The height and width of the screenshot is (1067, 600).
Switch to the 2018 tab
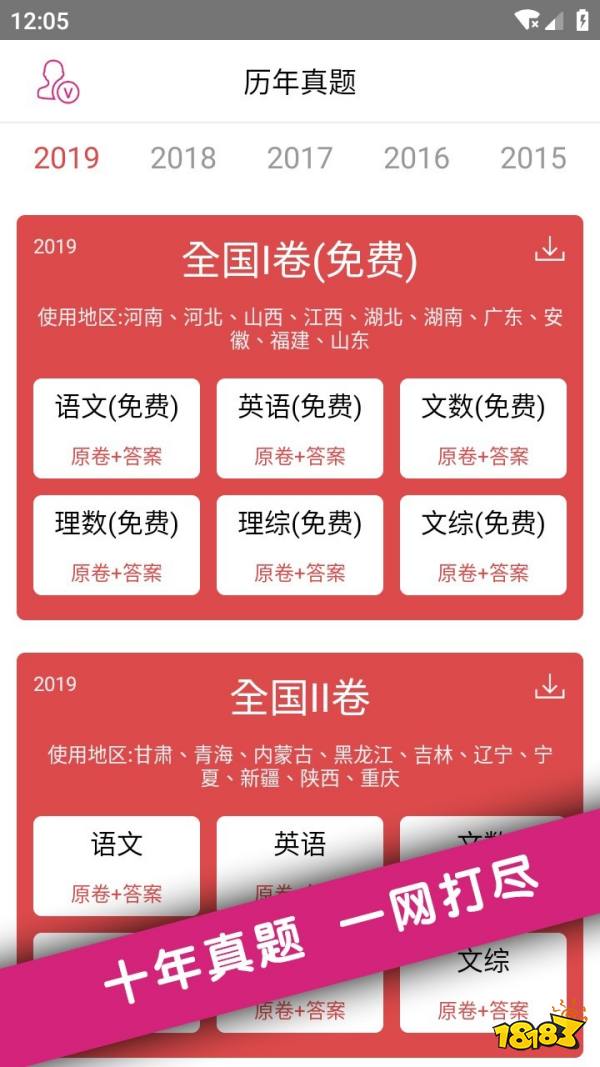(183, 158)
